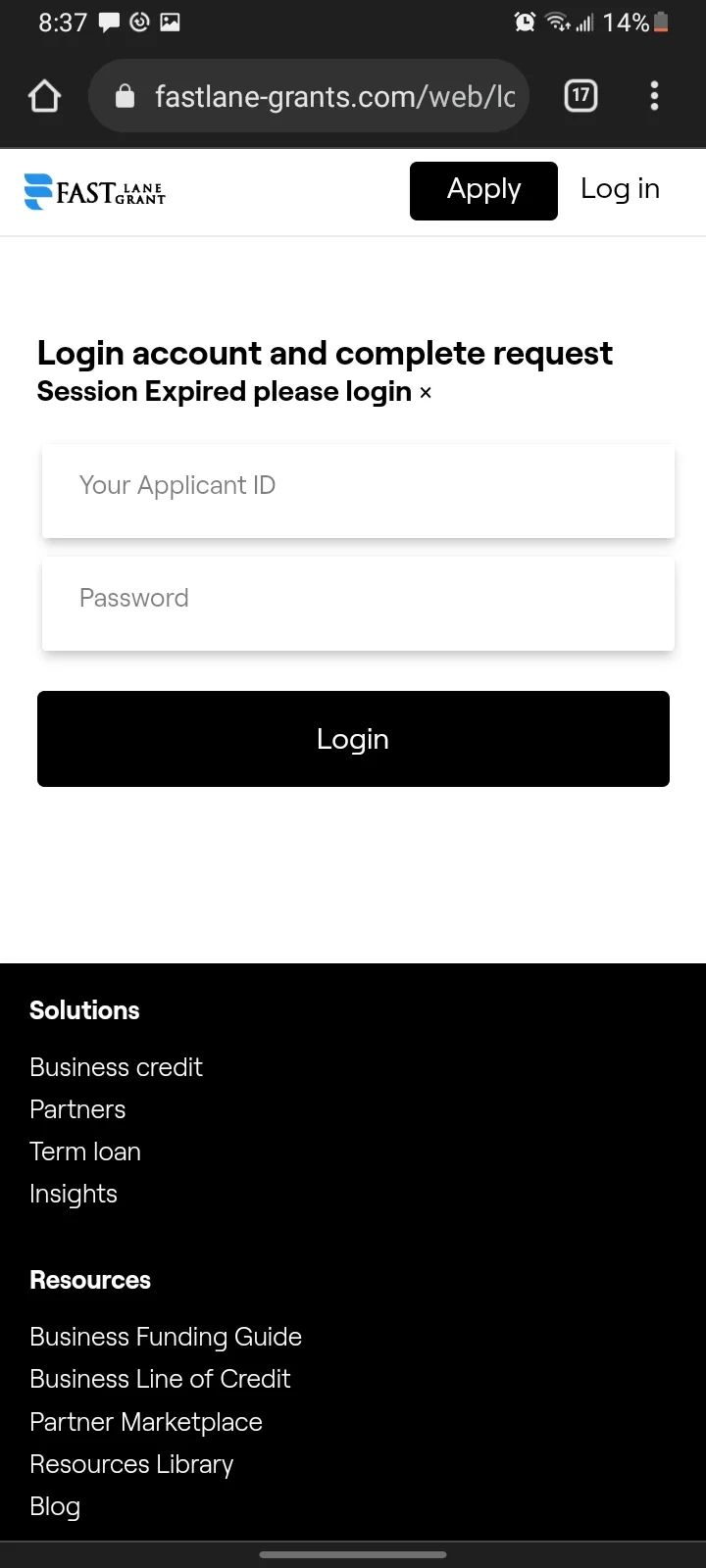Open the Blog link

click(55, 1506)
